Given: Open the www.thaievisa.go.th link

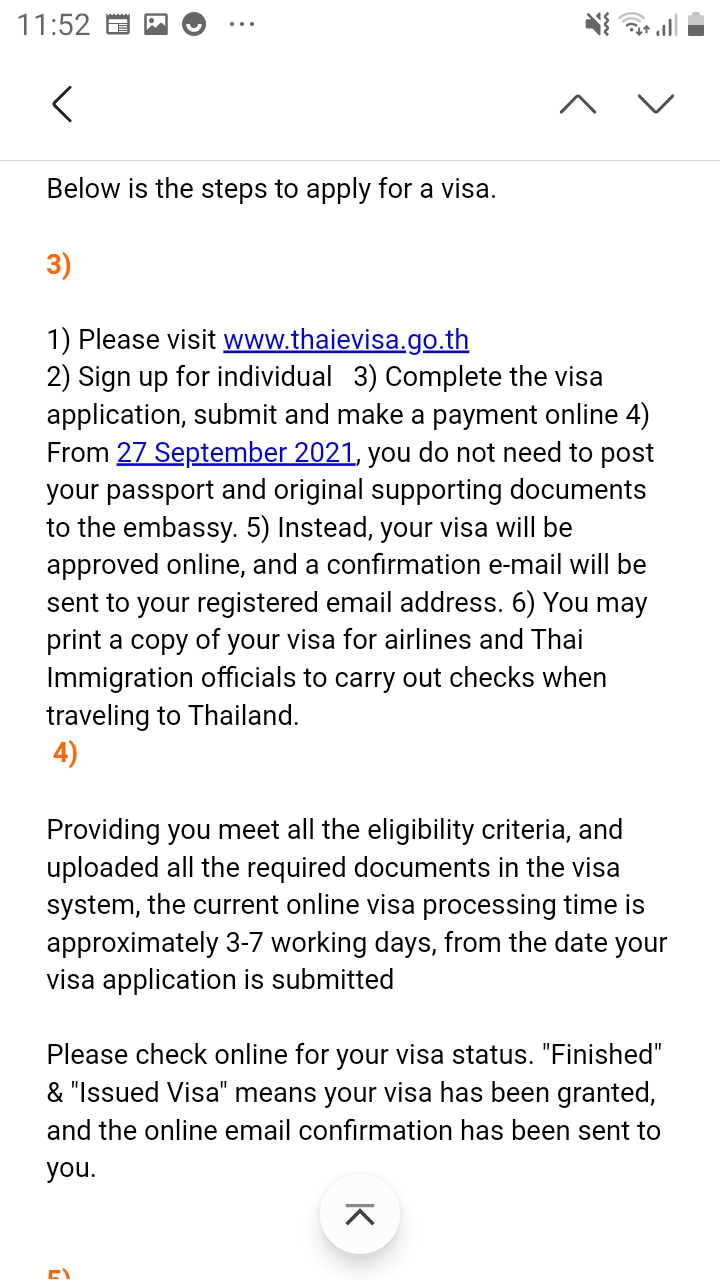Looking at the screenshot, I should (x=346, y=340).
